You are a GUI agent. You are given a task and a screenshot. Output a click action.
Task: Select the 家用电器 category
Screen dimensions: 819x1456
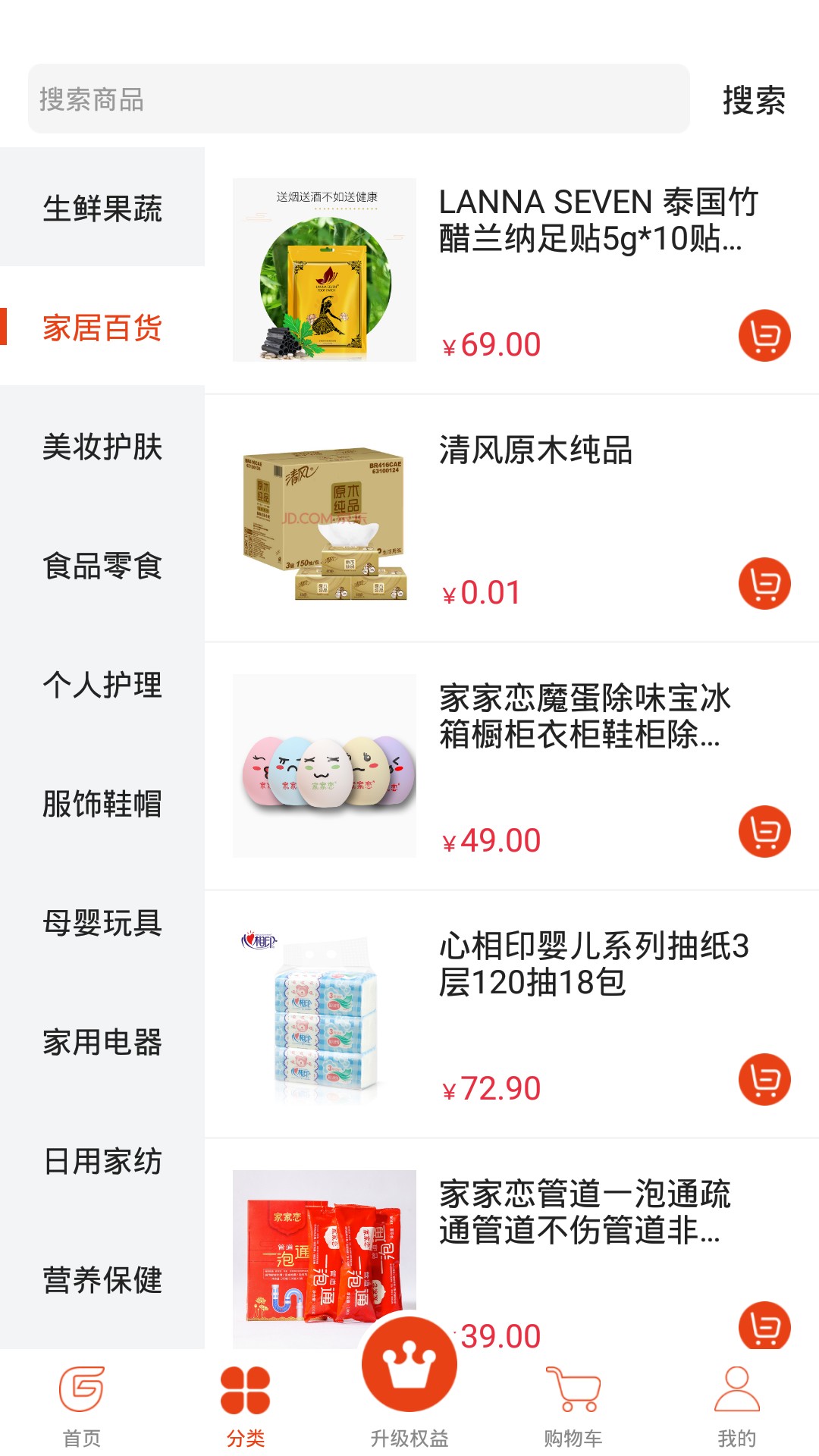tap(102, 1043)
